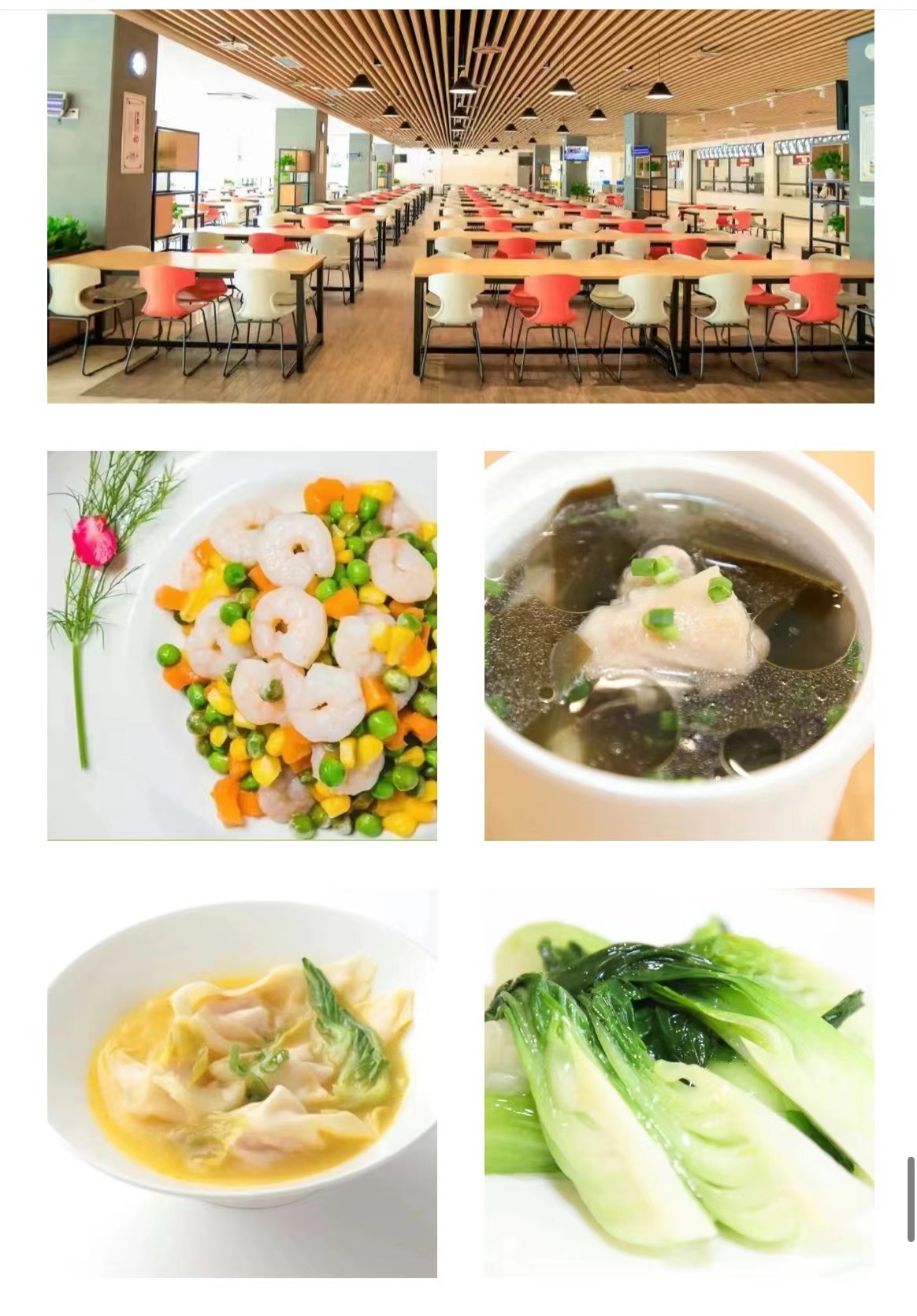917x1316 pixels.
Task: View the wonton soup photo
Action: tap(242, 1083)
